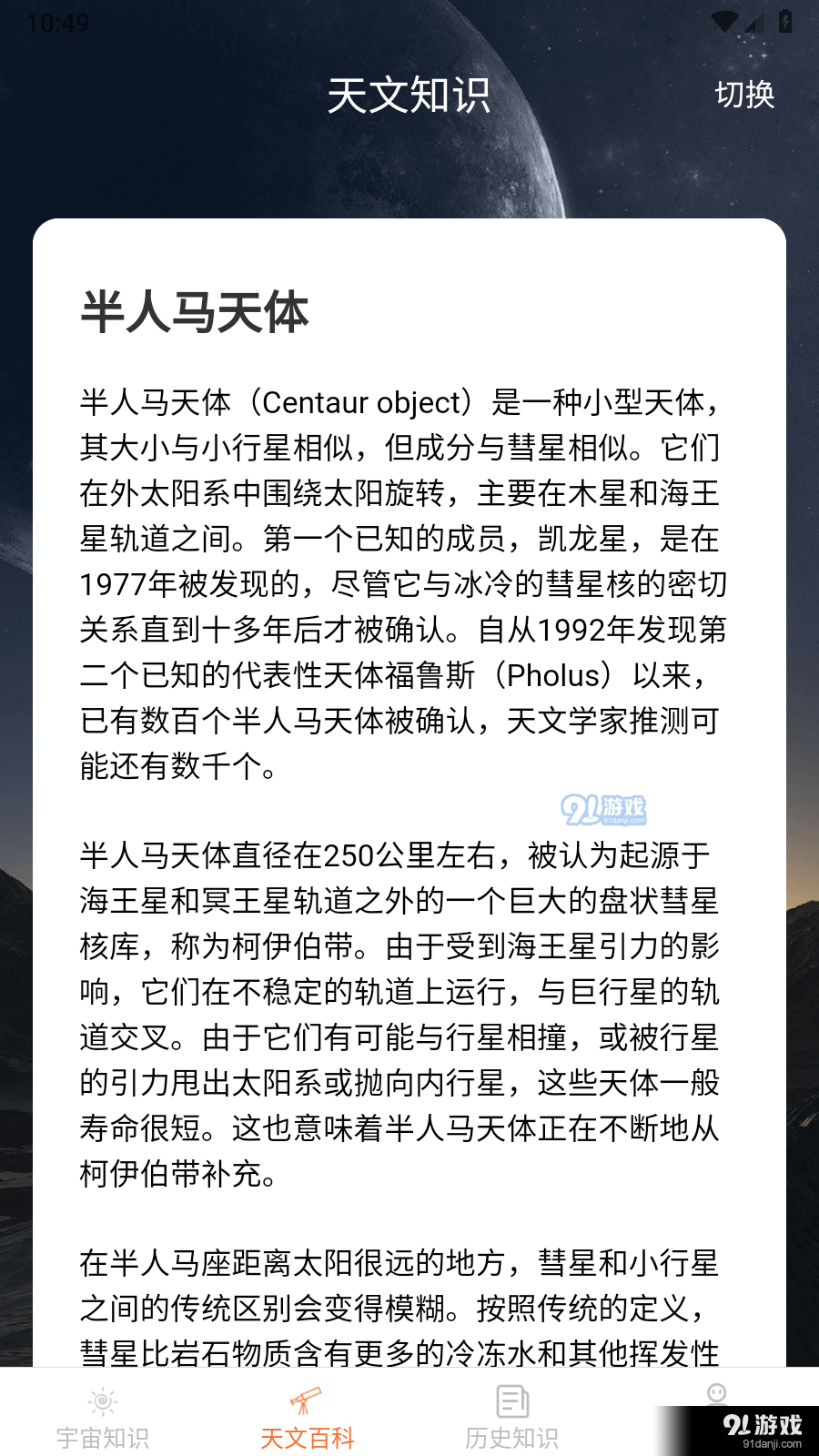The image size is (819, 1456).
Task: Select the sun icon for 宇宙知识
Action: [103, 1403]
